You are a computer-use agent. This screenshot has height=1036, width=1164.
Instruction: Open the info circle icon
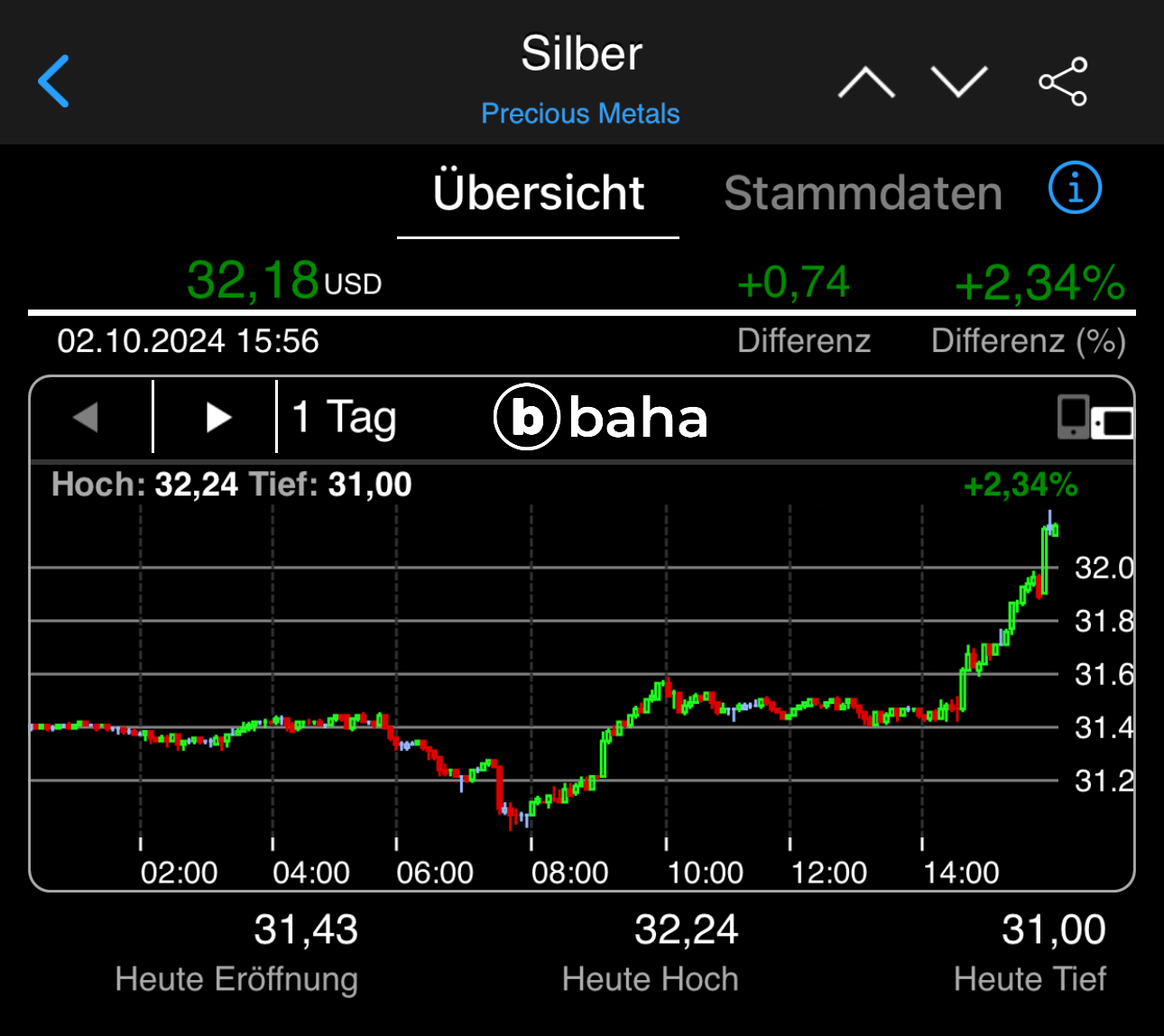coord(1075,189)
